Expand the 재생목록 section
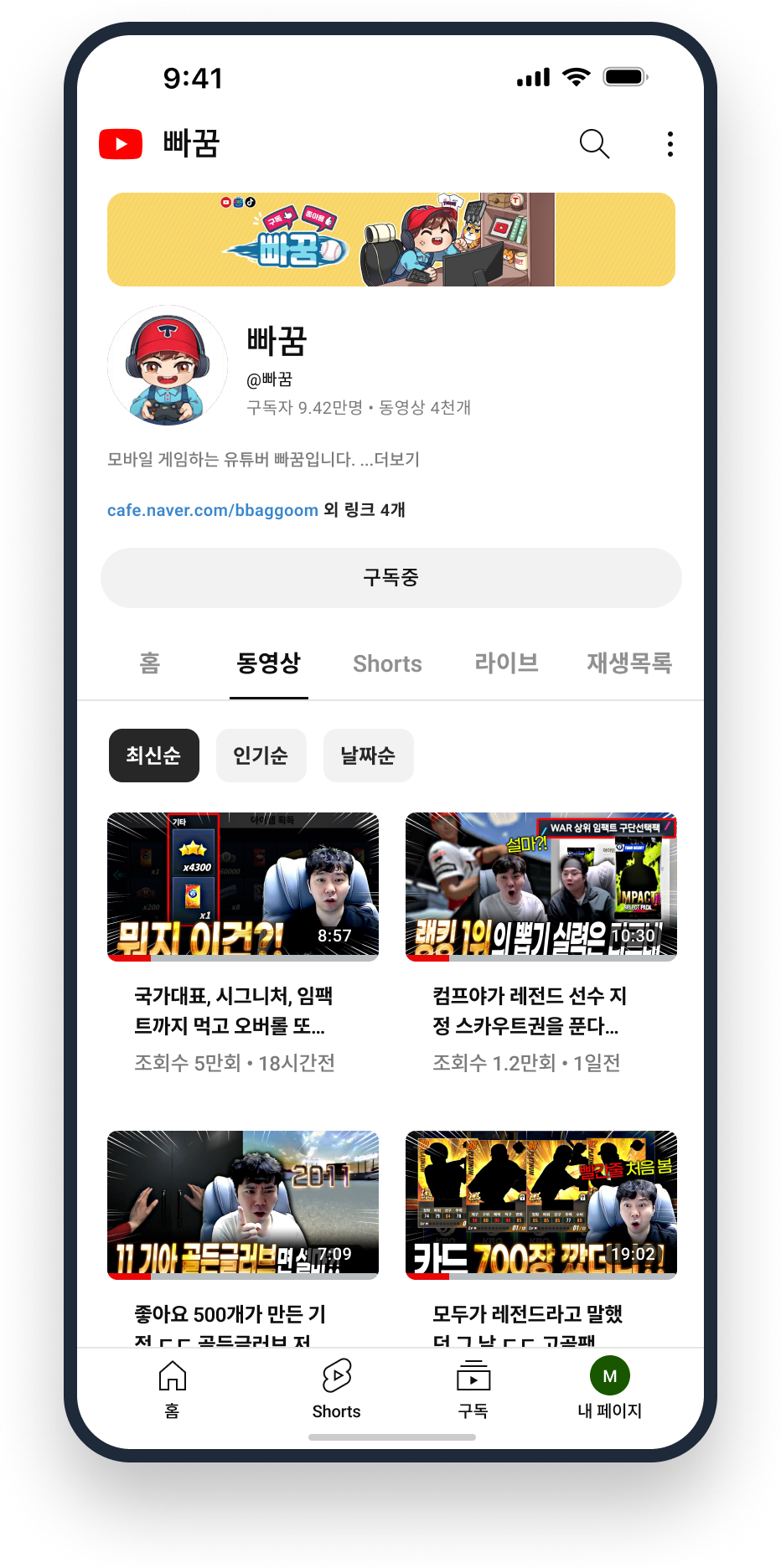Image resolution: width=781 pixels, height=1568 pixels. pyautogui.click(x=630, y=663)
